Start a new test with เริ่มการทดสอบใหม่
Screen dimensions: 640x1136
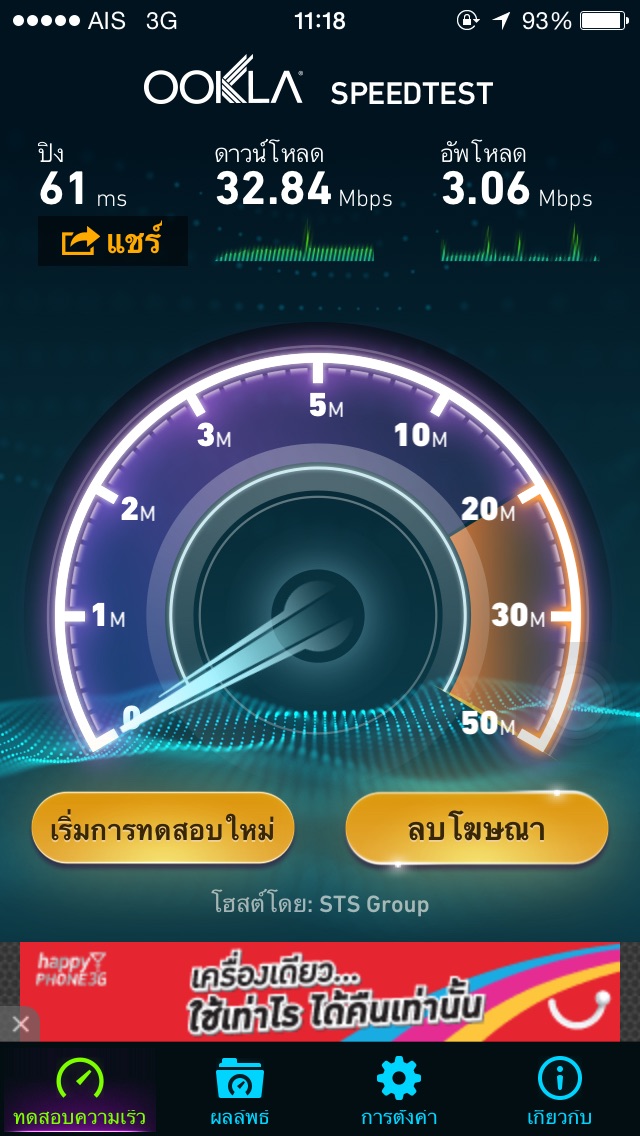(x=162, y=829)
